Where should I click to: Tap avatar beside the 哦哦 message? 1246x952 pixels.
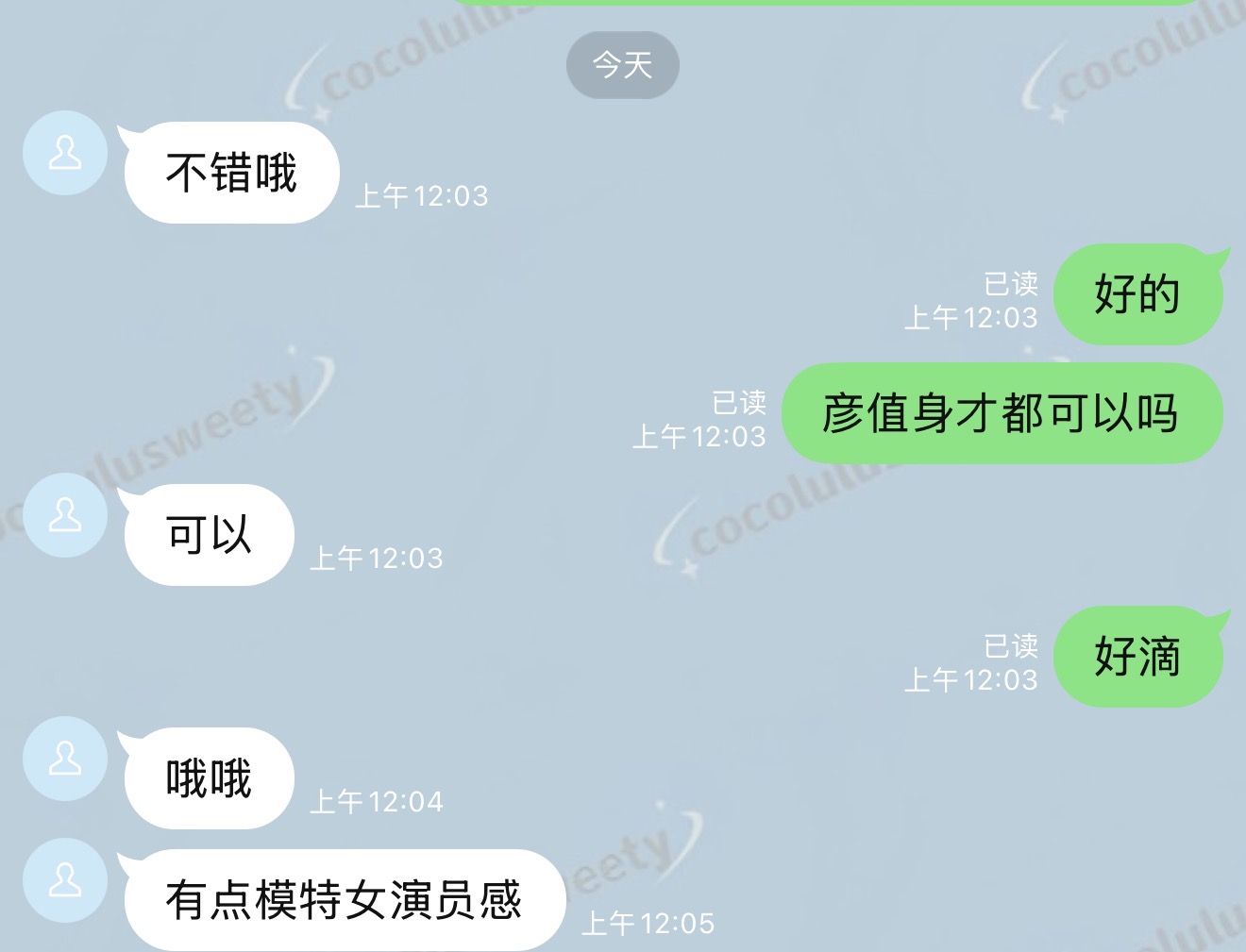coord(65,759)
